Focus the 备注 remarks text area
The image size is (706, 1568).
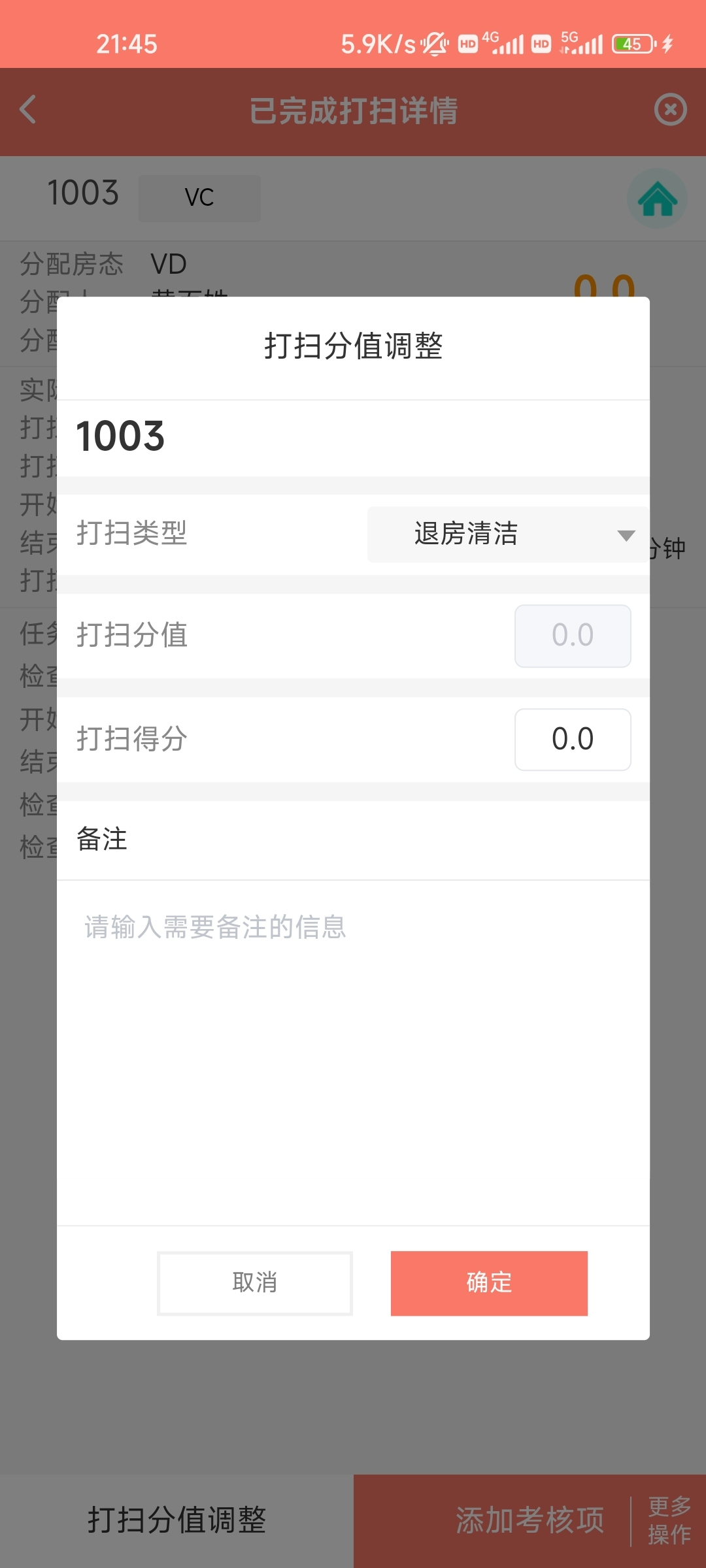point(353,1052)
